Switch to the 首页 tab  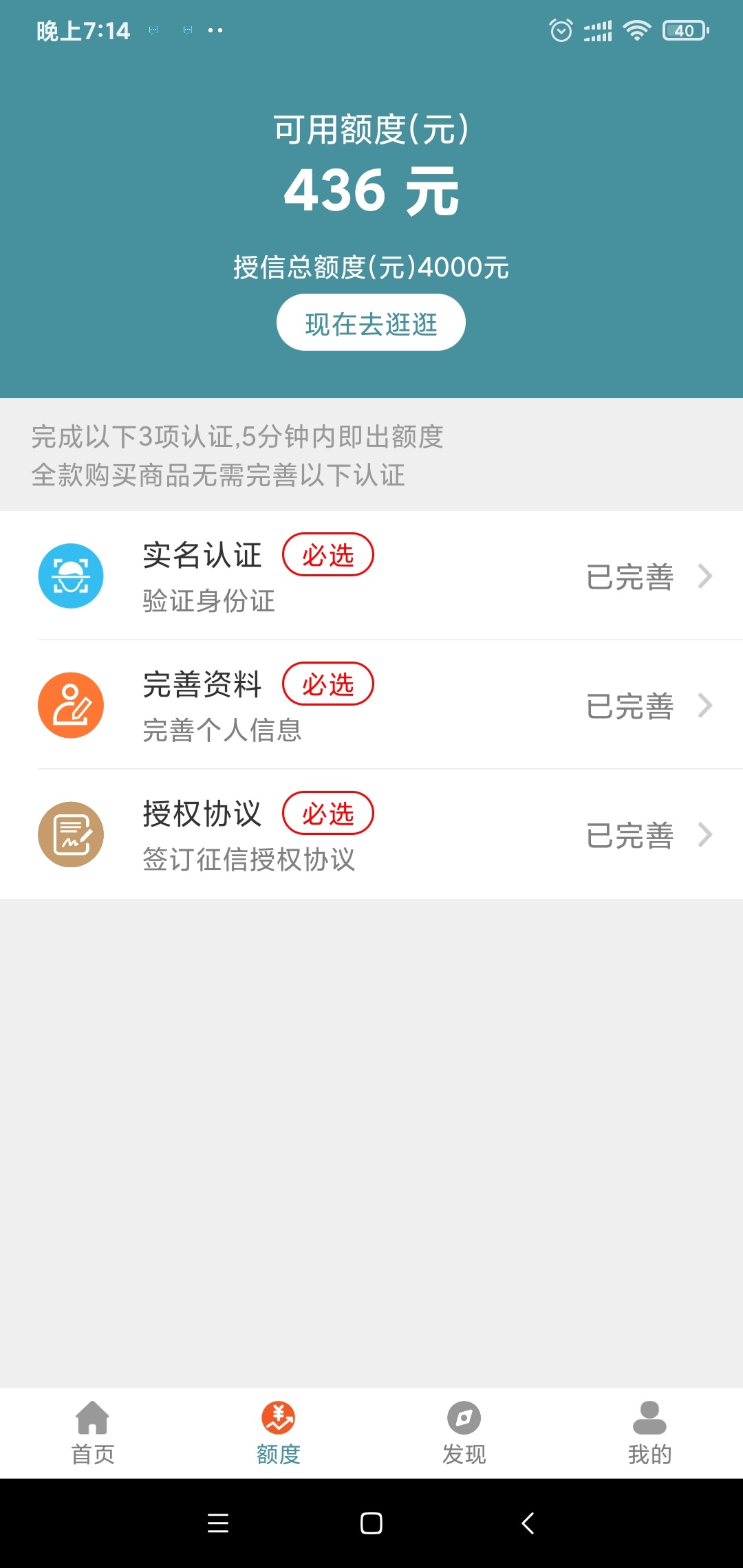[93, 1433]
